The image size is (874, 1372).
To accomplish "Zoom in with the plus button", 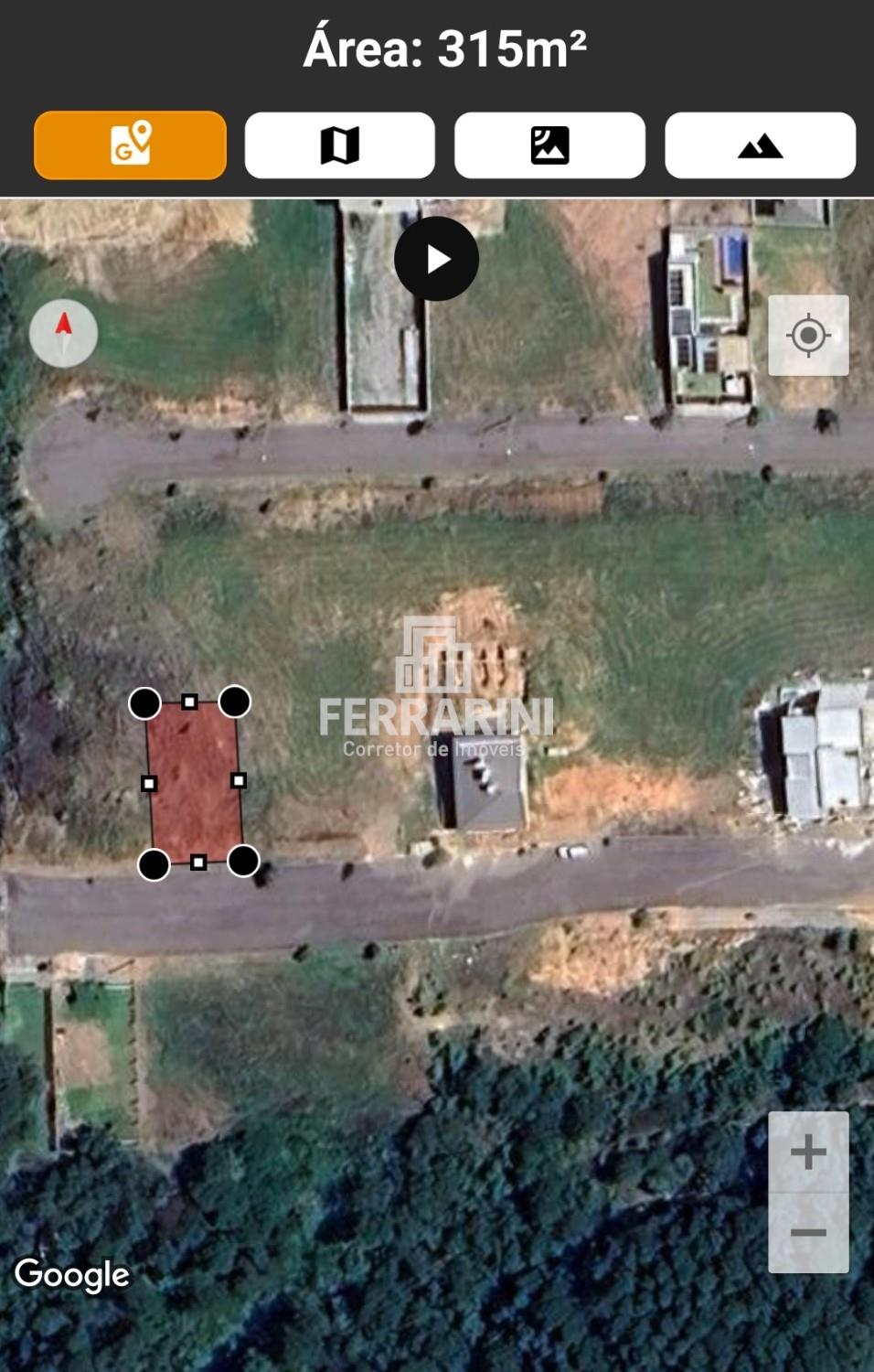I will pyautogui.click(x=808, y=1152).
